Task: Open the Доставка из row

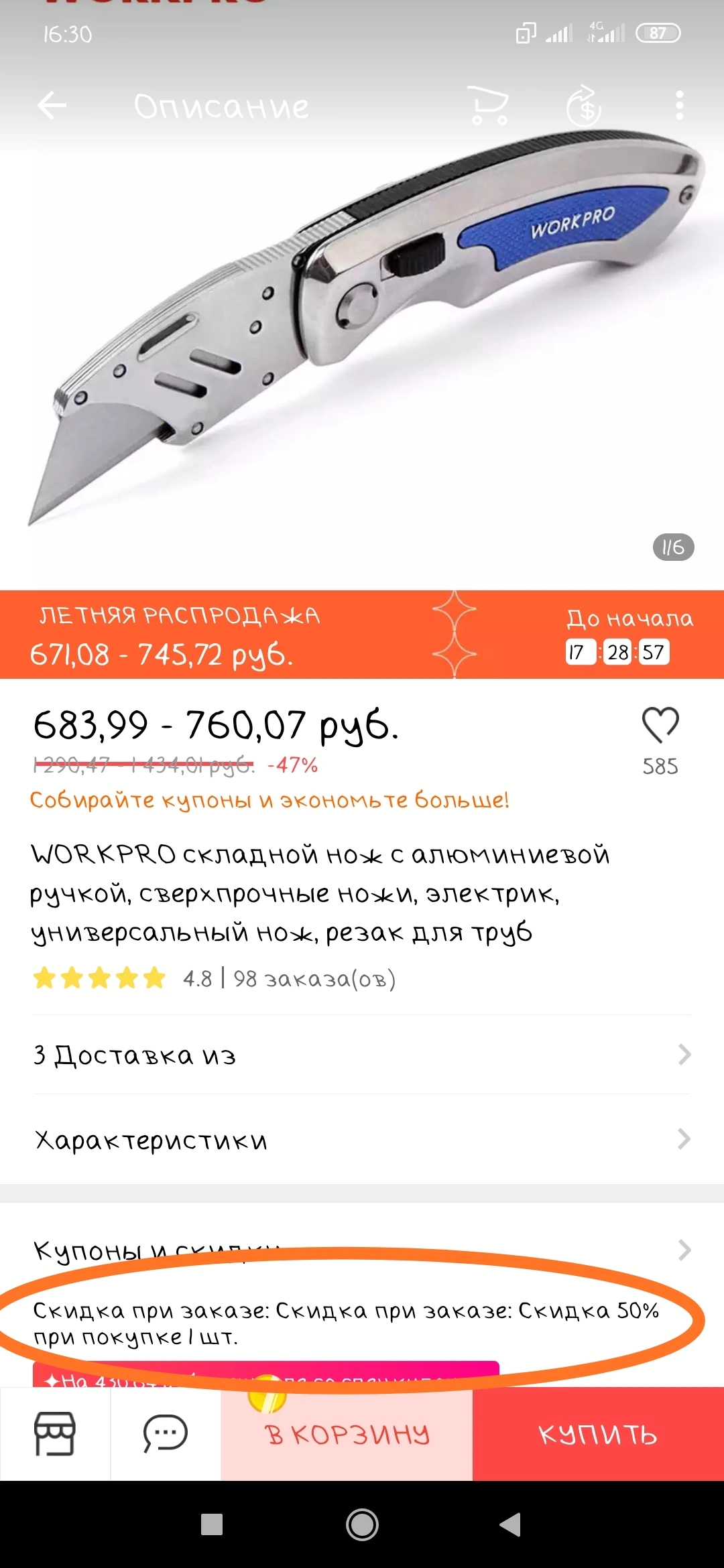Action: (362, 1055)
